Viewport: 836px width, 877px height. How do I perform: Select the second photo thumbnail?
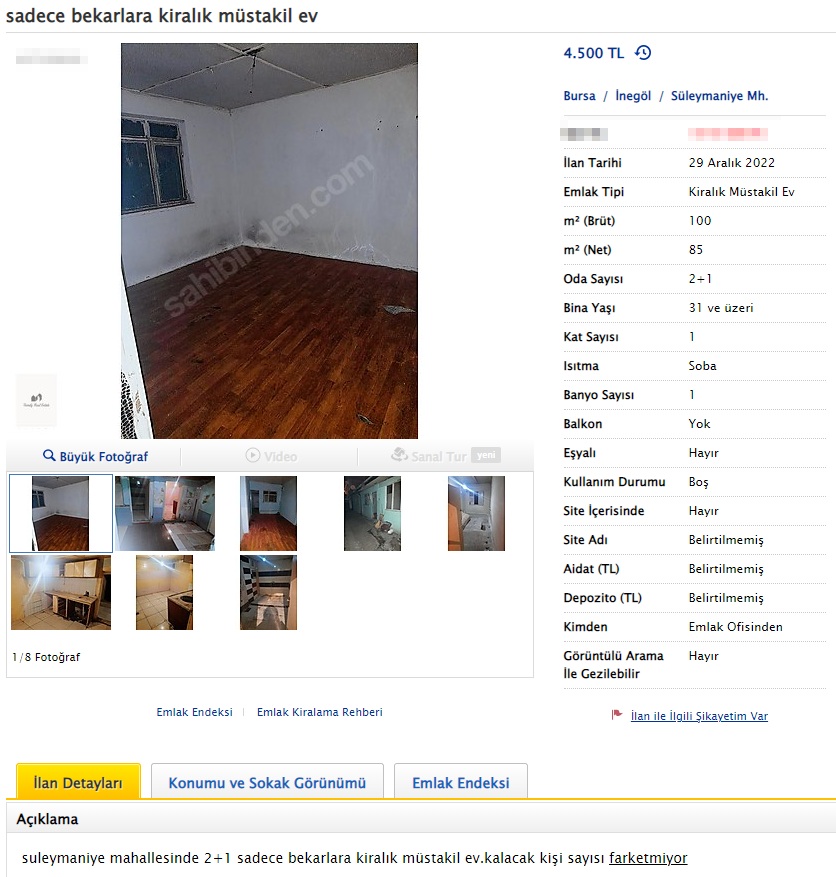point(165,513)
